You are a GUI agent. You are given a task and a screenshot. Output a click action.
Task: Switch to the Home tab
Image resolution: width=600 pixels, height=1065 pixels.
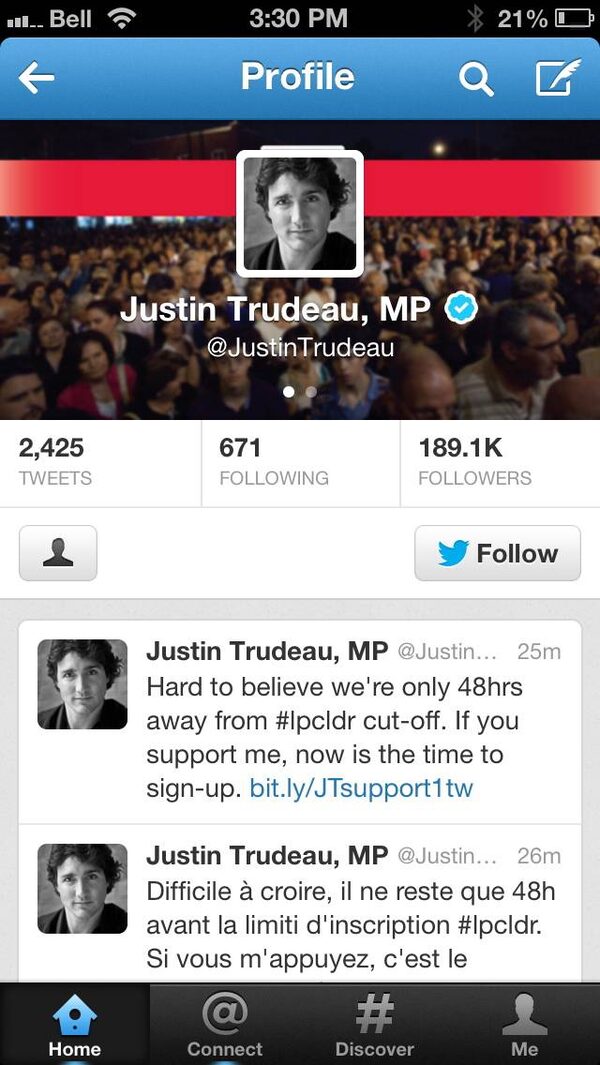pos(75,1025)
